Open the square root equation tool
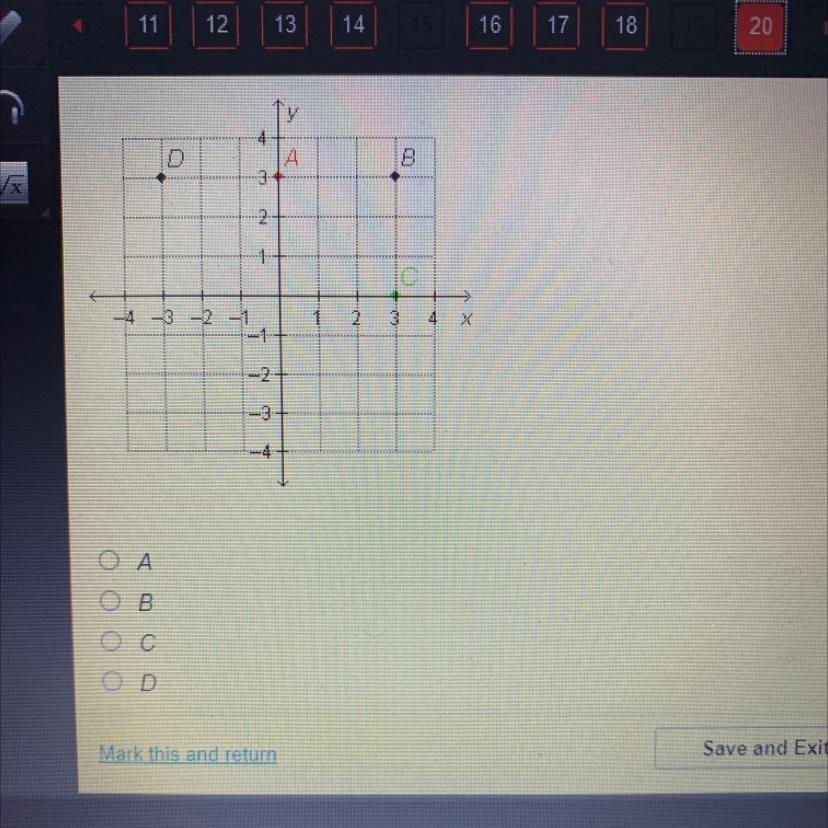The image size is (828, 828). tap(13, 183)
